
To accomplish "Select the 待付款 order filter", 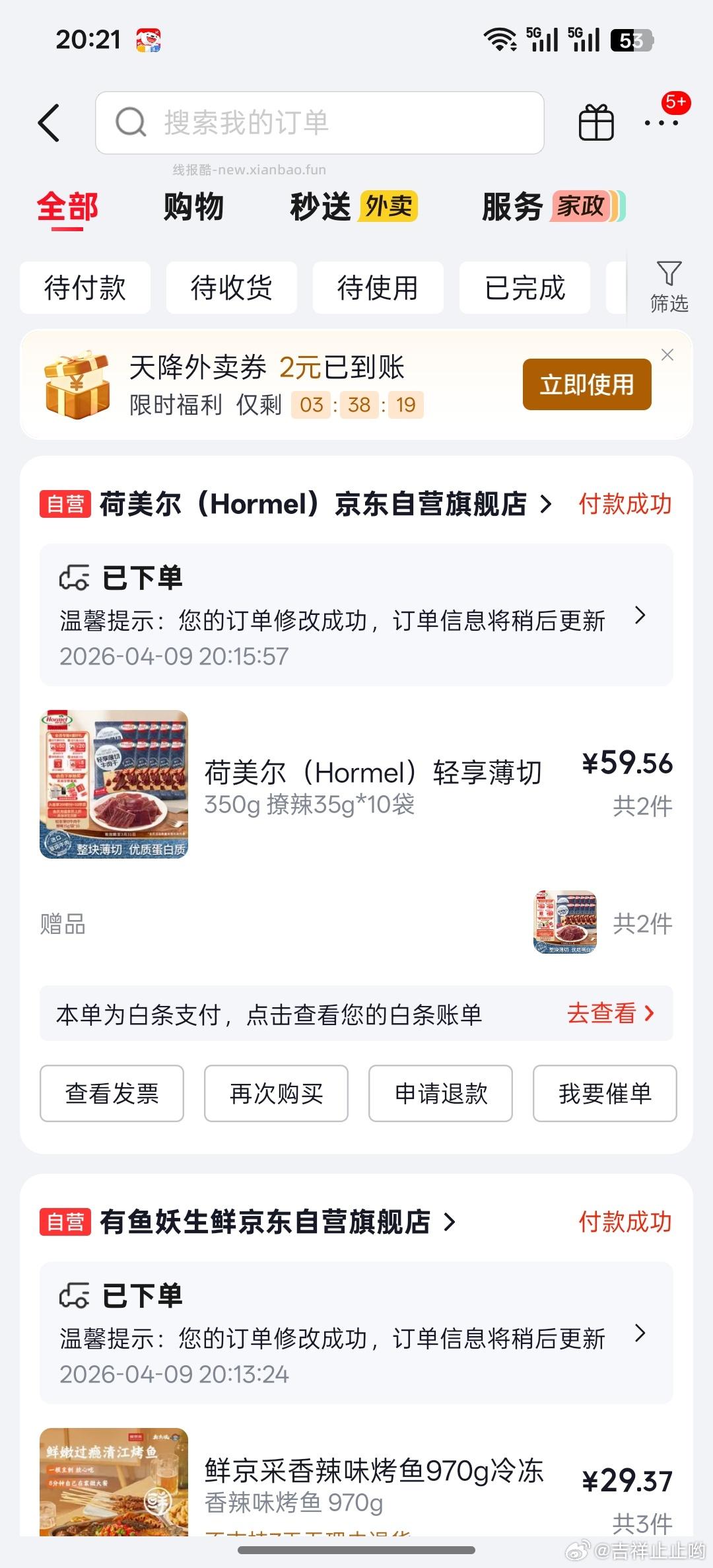I will (x=86, y=287).
